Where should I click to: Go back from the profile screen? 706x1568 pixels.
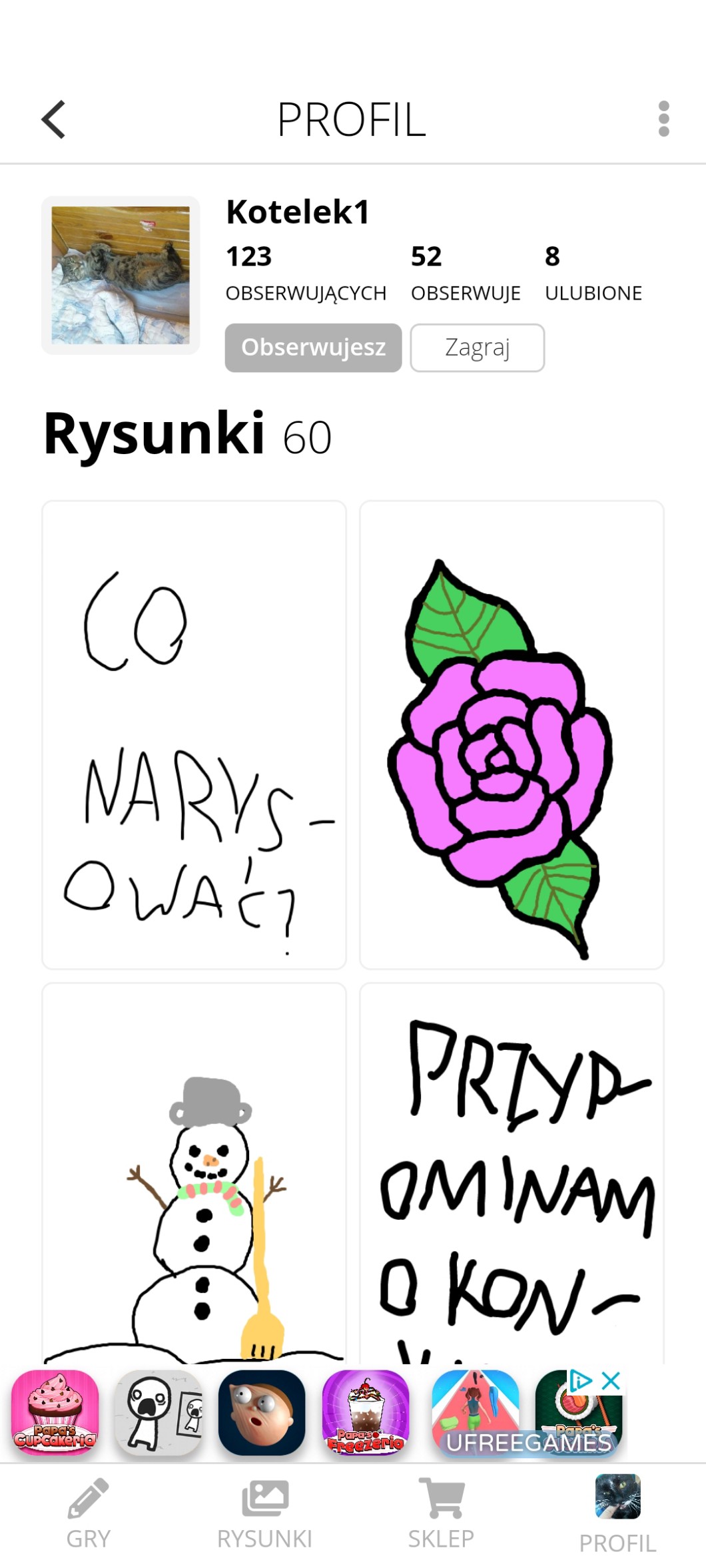[x=54, y=120]
